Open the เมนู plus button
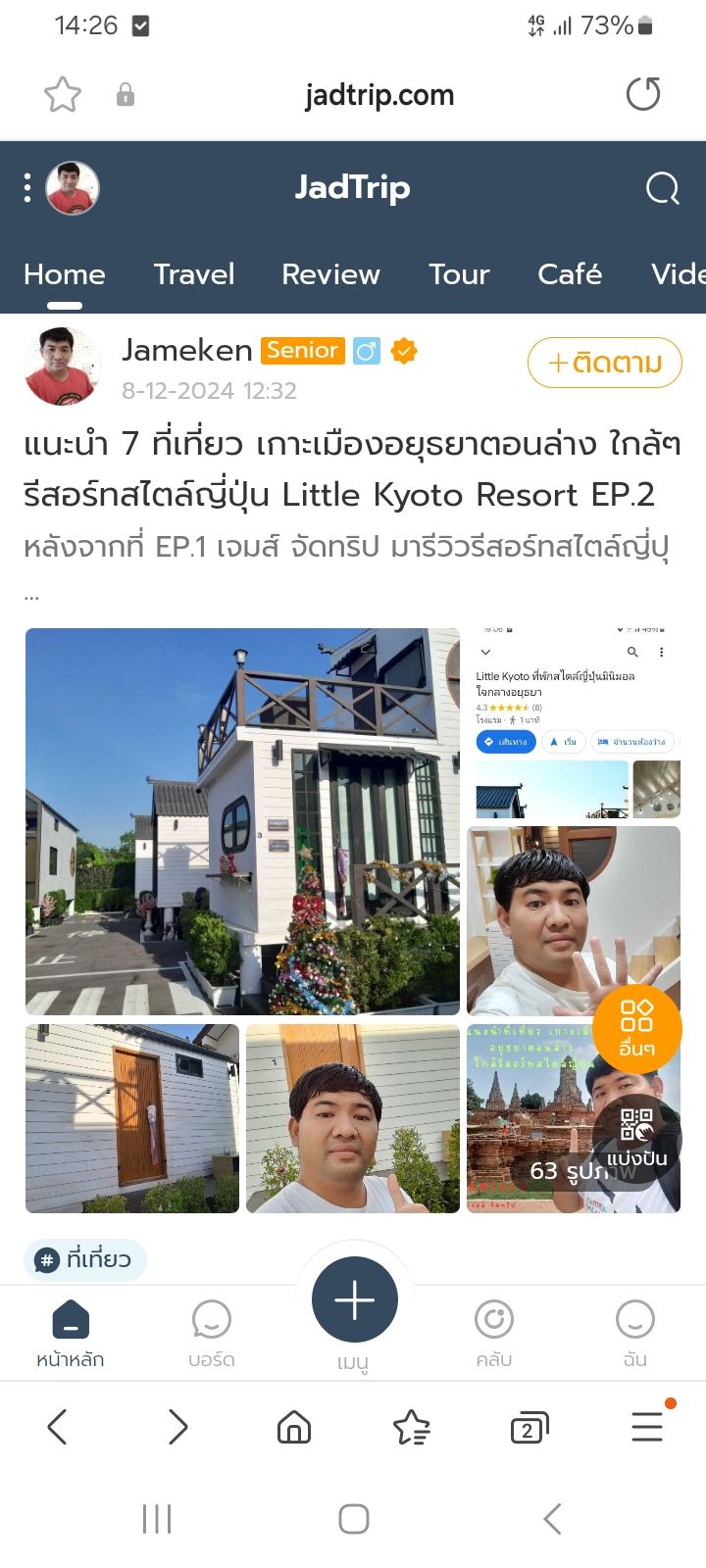This screenshot has height=1568, width=706. pyautogui.click(x=354, y=1300)
